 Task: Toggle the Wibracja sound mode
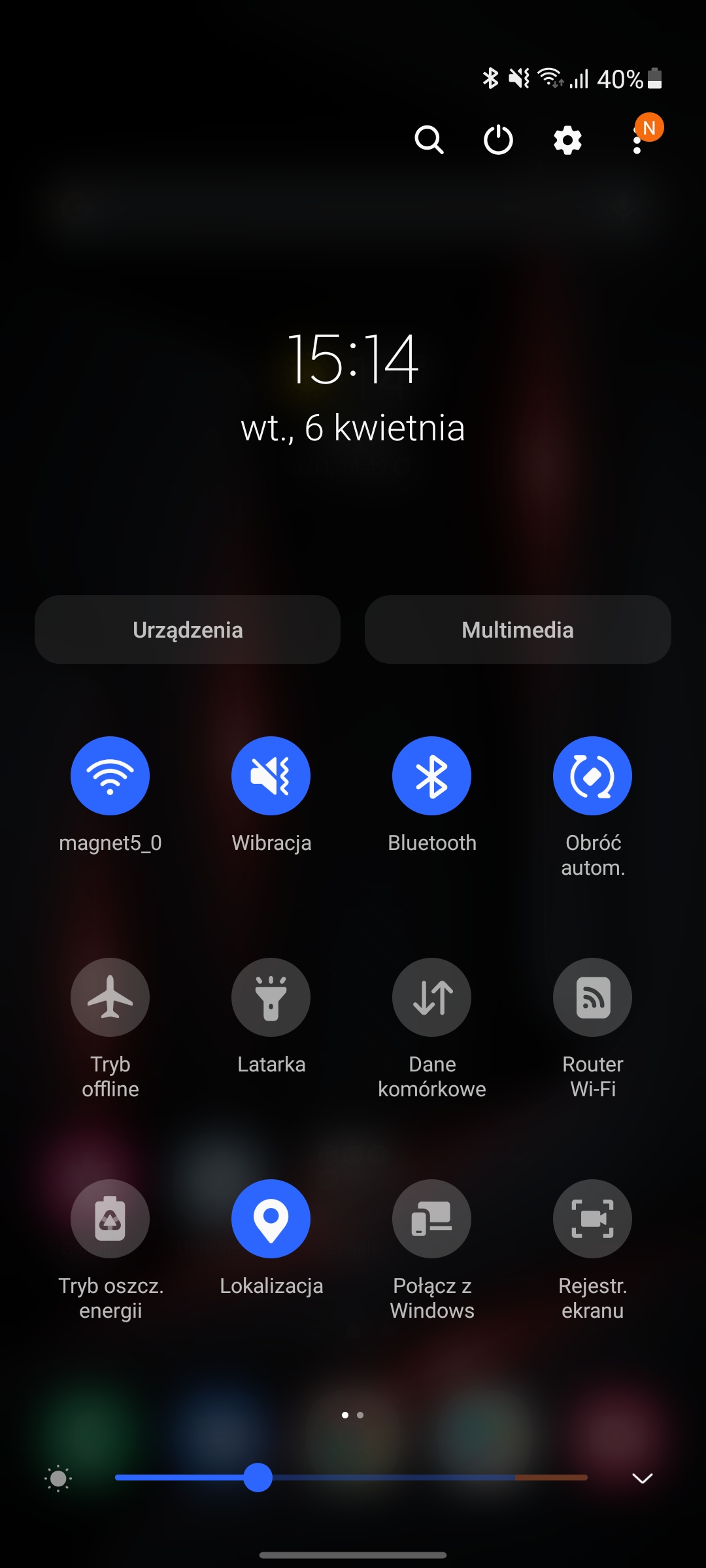pyautogui.click(x=271, y=776)
